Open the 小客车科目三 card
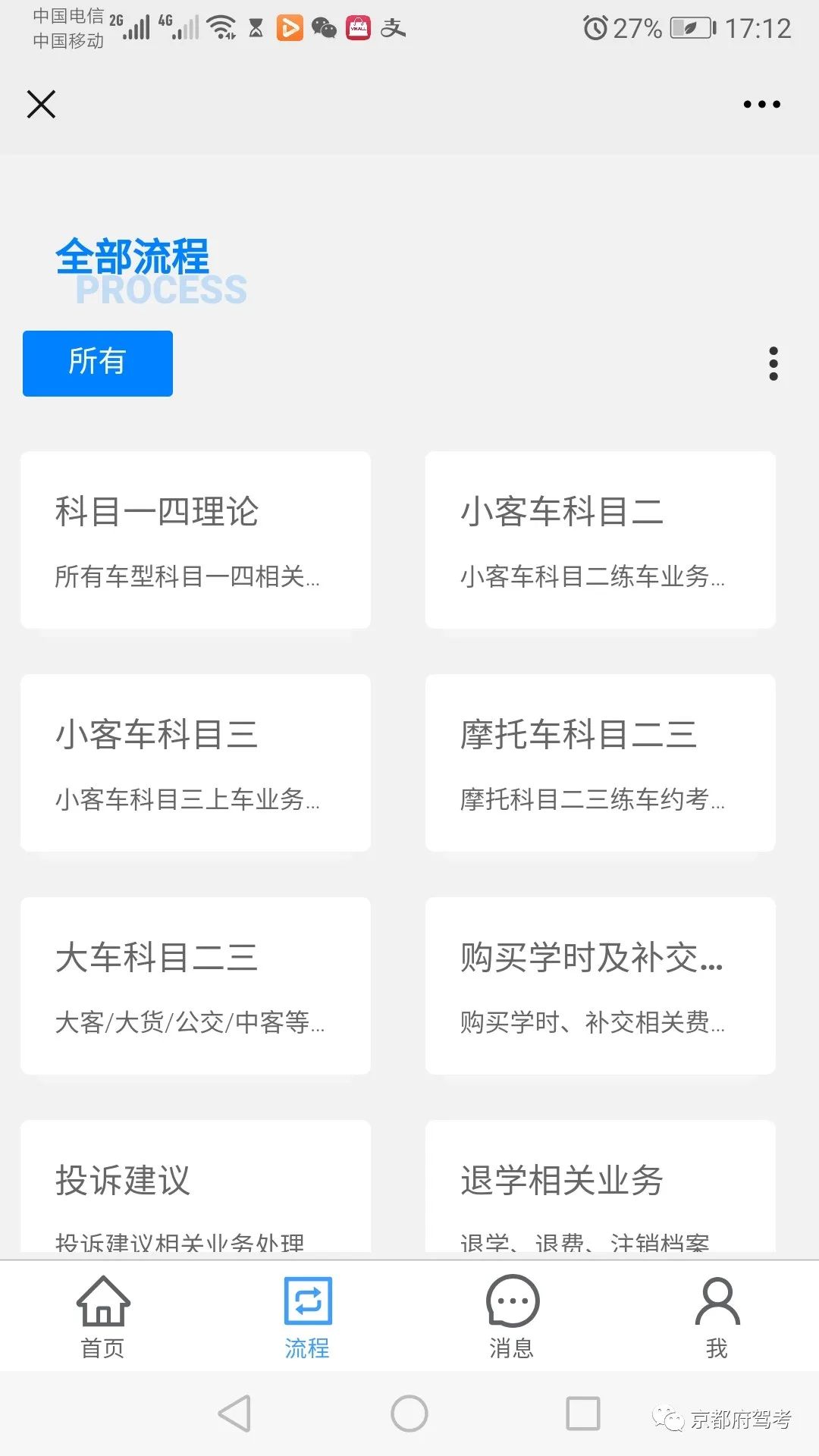The width and height of the screenshot is (819, 1456). tap(196, 763)
